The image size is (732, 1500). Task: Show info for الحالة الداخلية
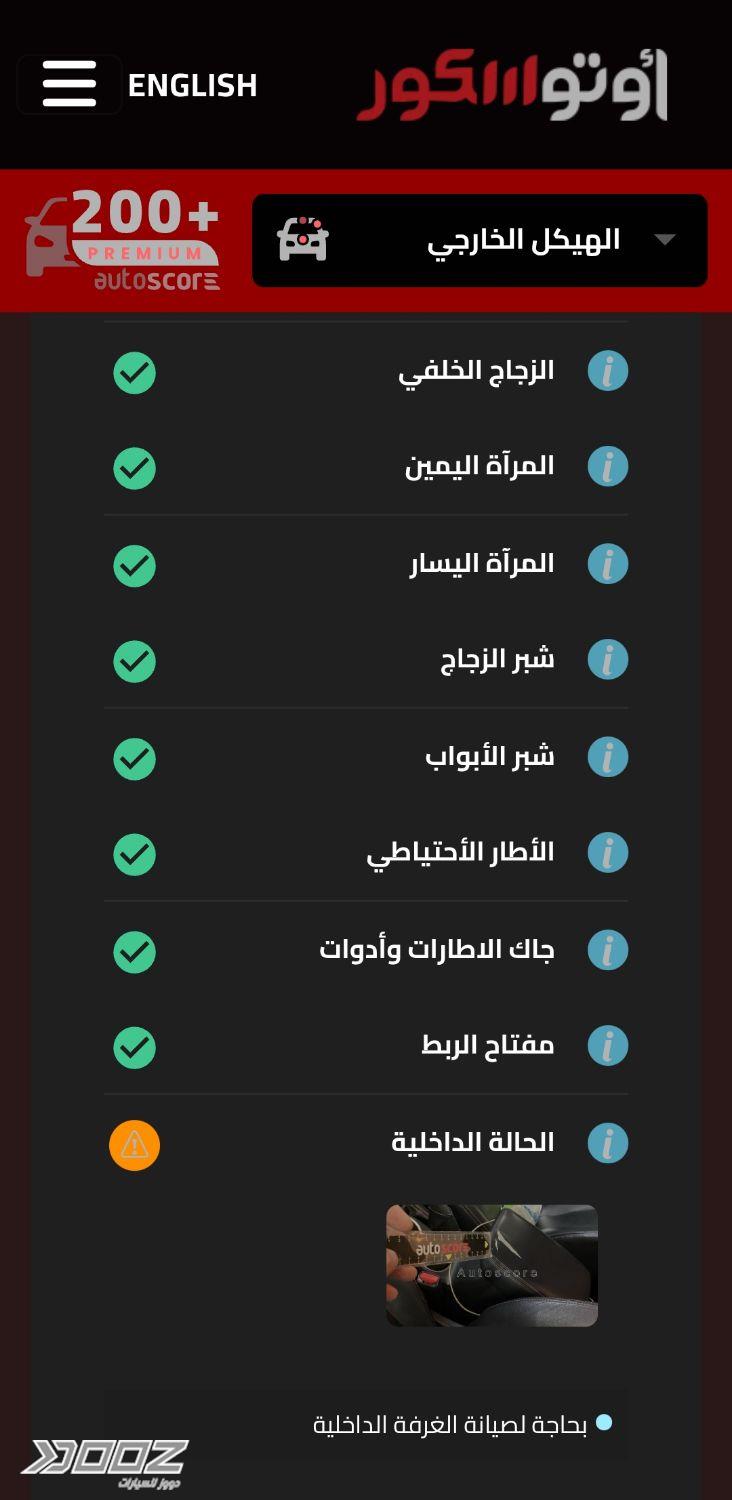[608, 1143]
